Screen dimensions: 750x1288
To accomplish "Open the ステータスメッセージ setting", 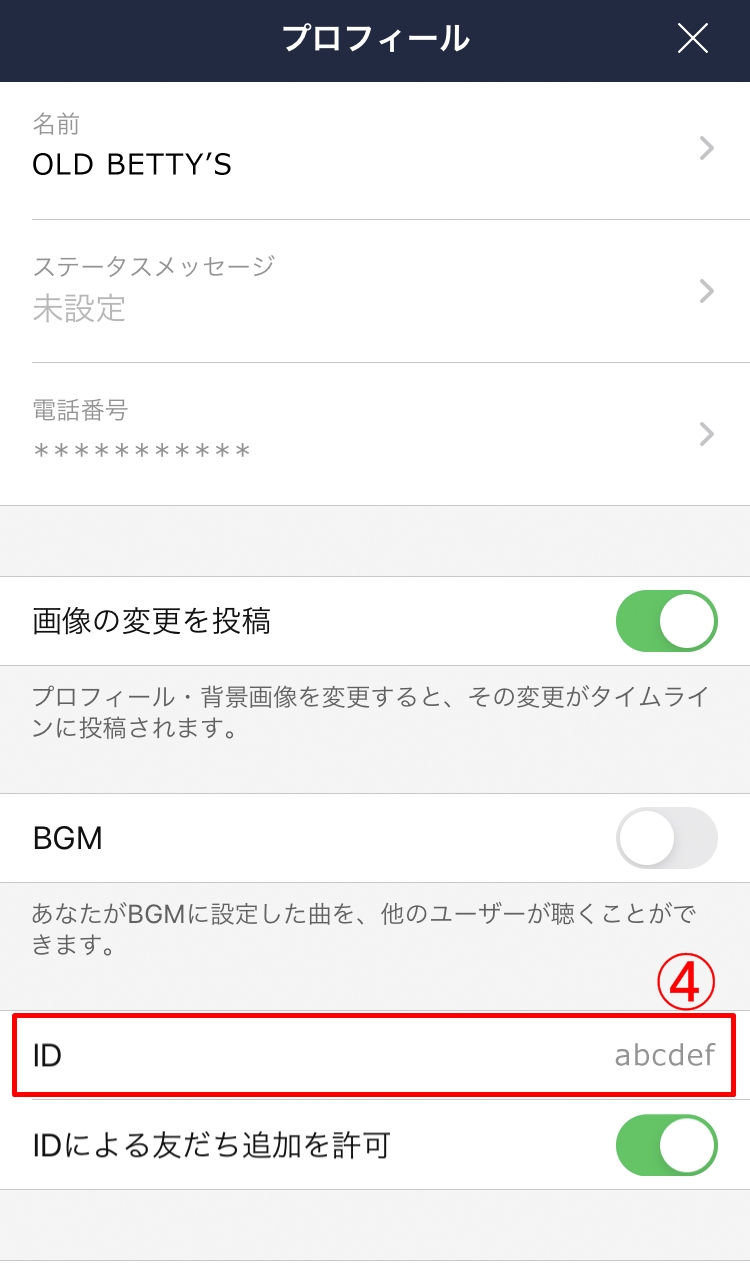I will 375,291.
